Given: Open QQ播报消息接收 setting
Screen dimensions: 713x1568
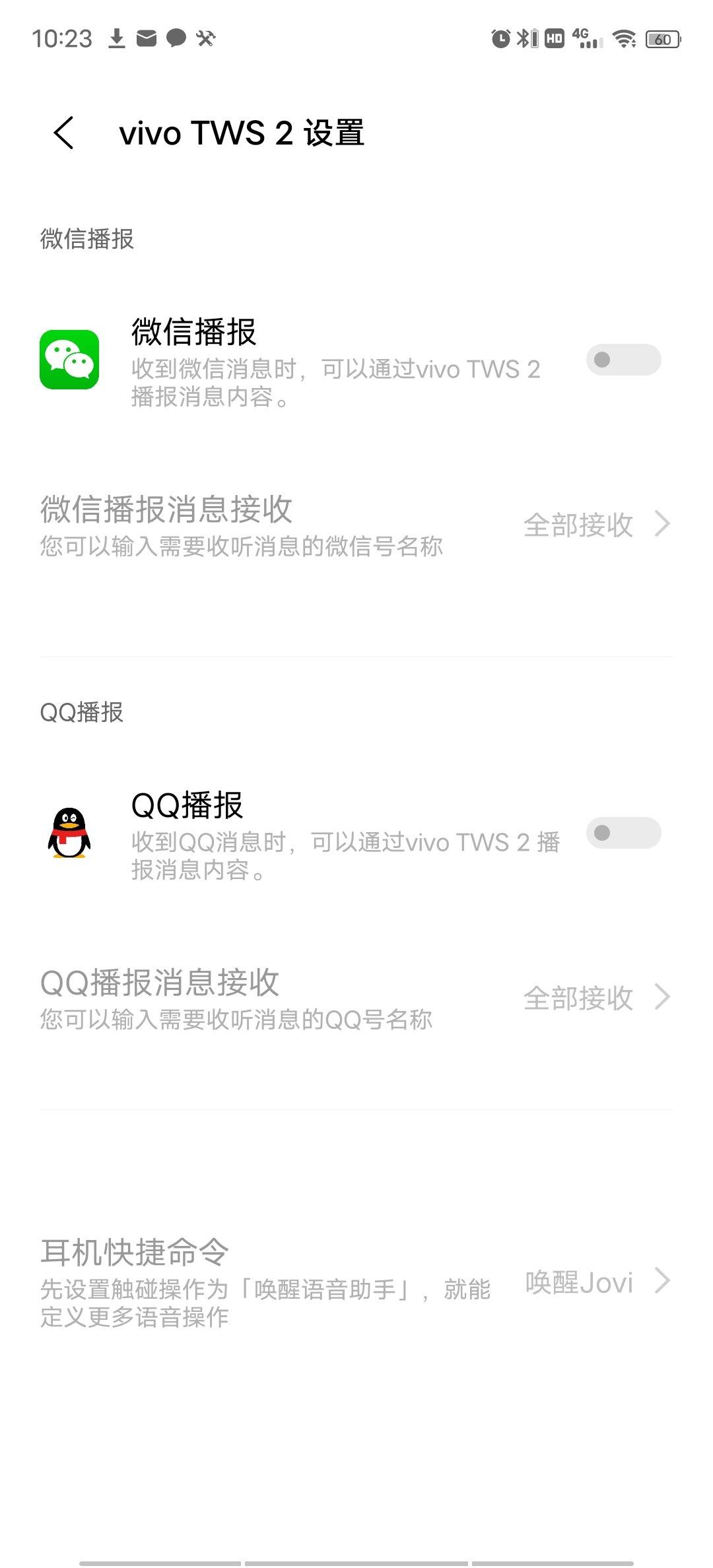Looking at the screenshot, I should [x=356, y=999].
